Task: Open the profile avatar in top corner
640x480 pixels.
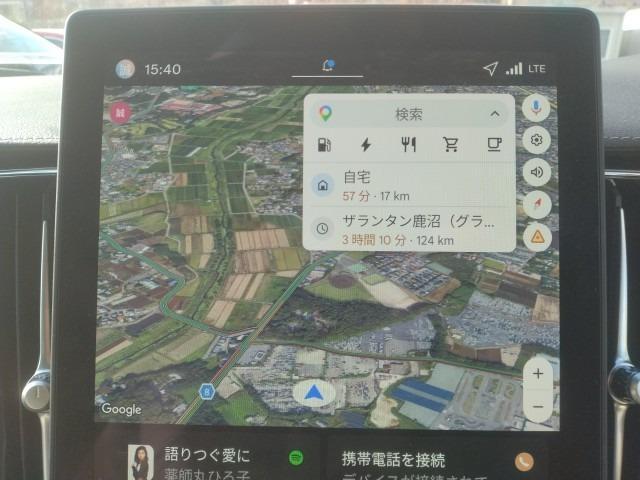Action: pyautogui.click(x=124, y=68)
